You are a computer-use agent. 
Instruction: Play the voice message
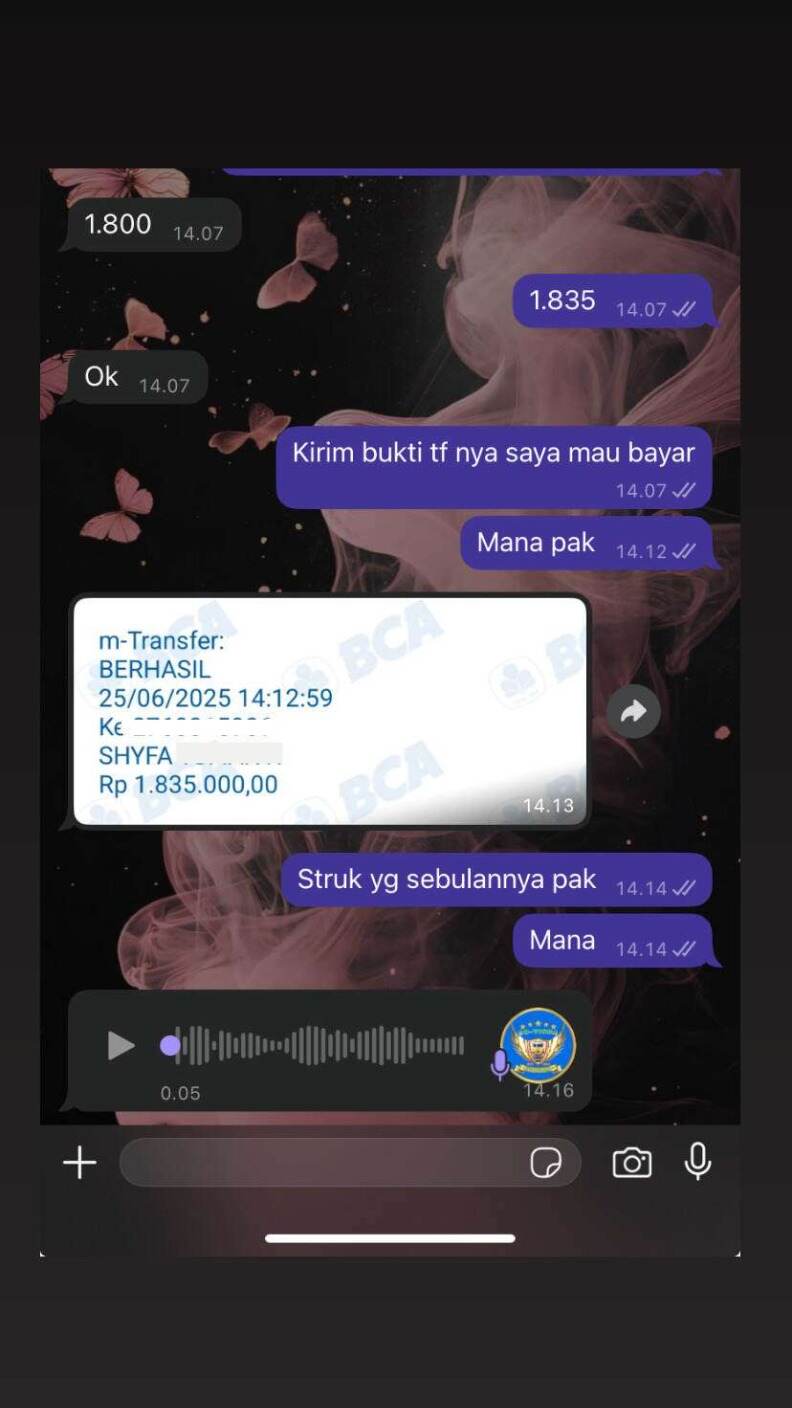(x=121, y=1046)
